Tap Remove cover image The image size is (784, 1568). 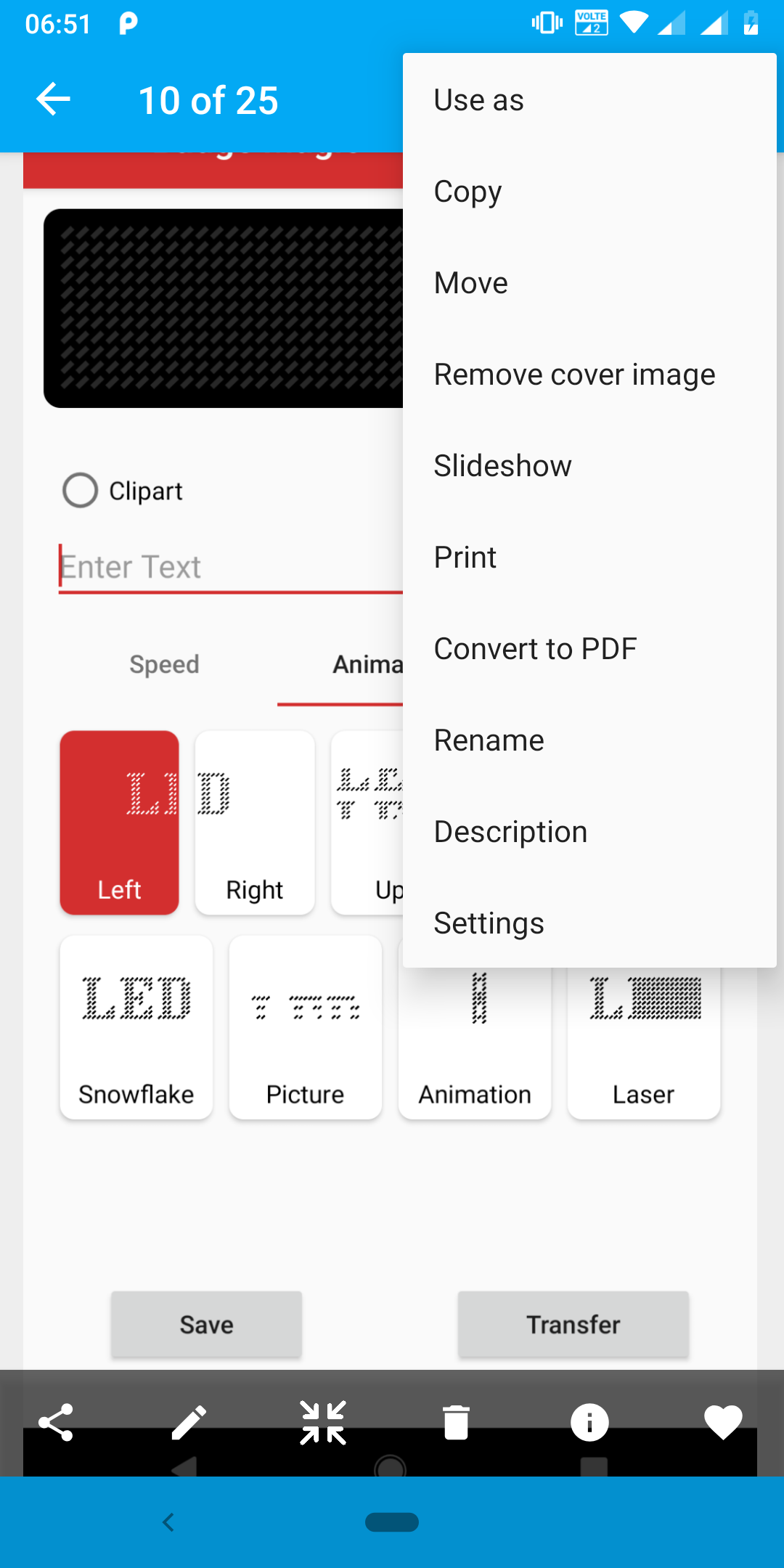point(589,375)
